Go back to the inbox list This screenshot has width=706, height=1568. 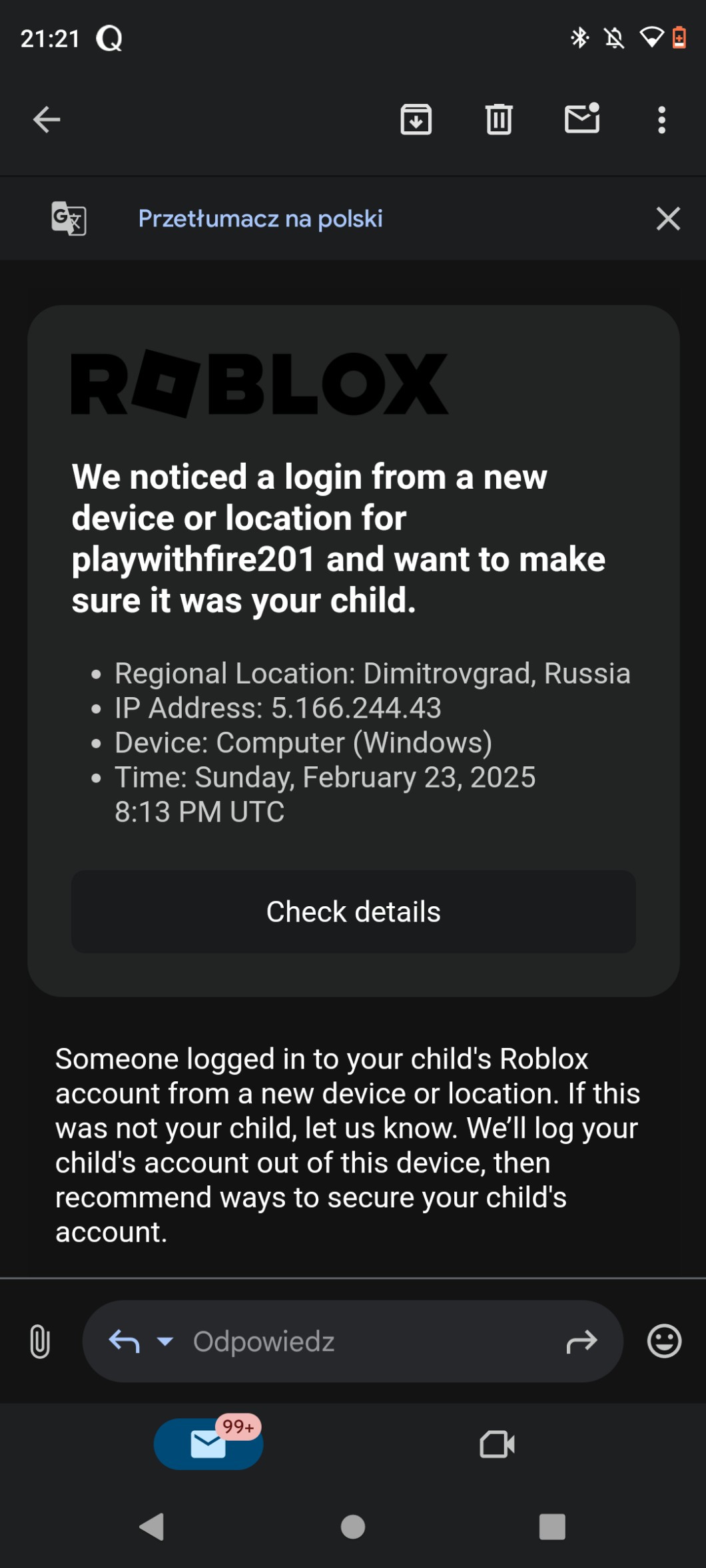click(x=47, y=120)
